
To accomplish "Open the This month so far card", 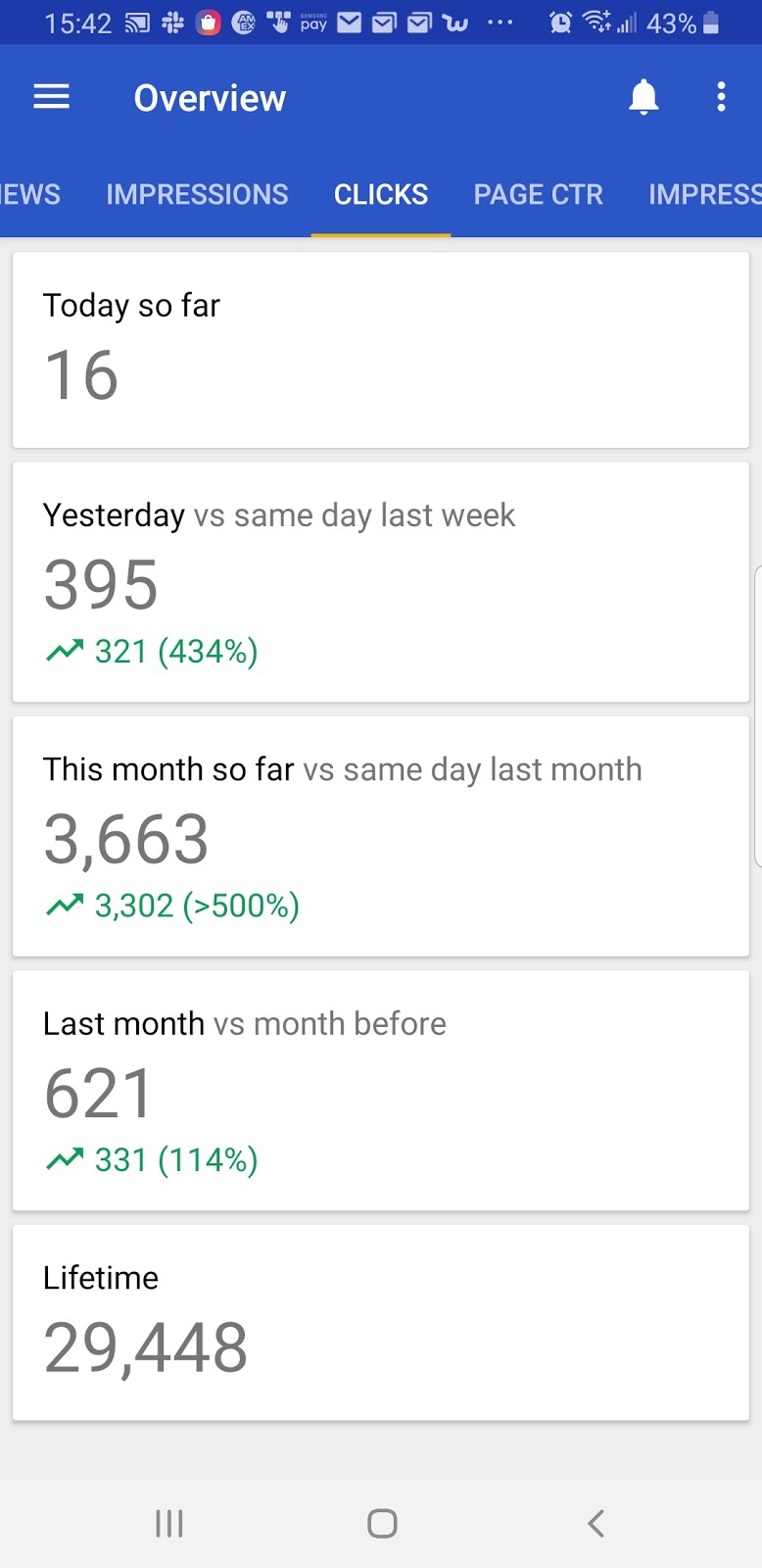I will [381, 836].
